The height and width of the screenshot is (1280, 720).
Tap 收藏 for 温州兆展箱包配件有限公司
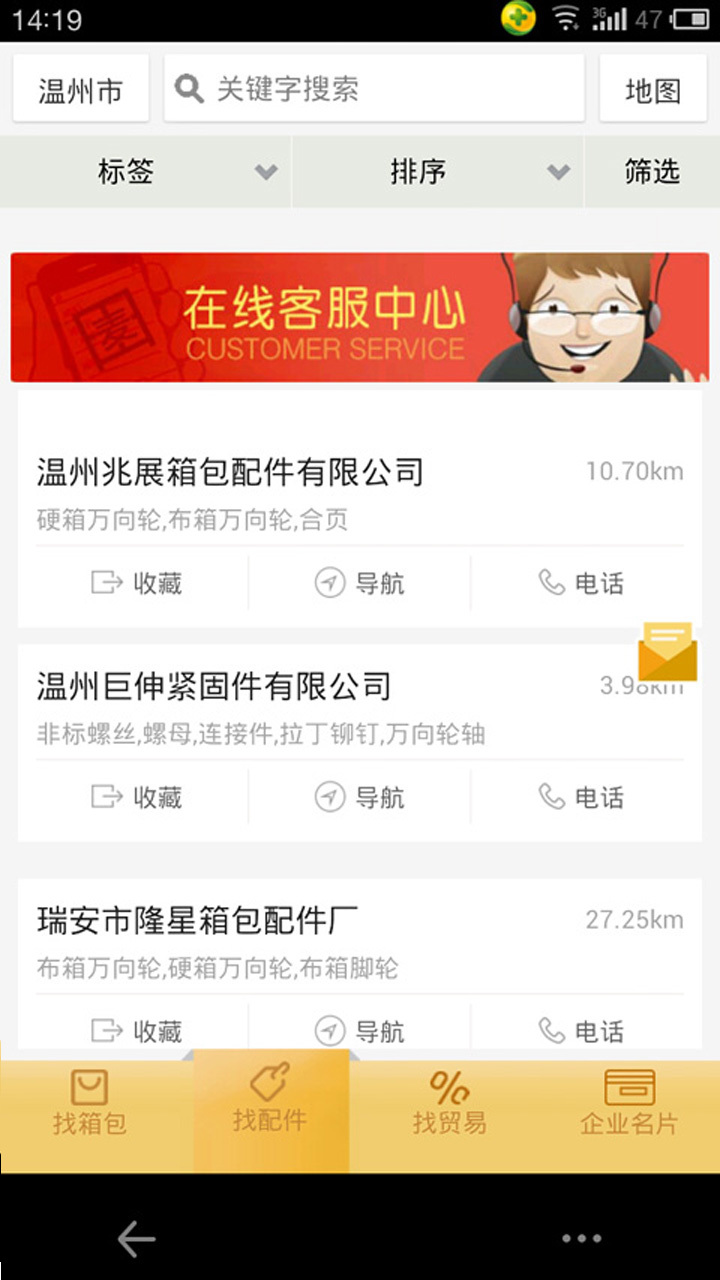[136, 583]
